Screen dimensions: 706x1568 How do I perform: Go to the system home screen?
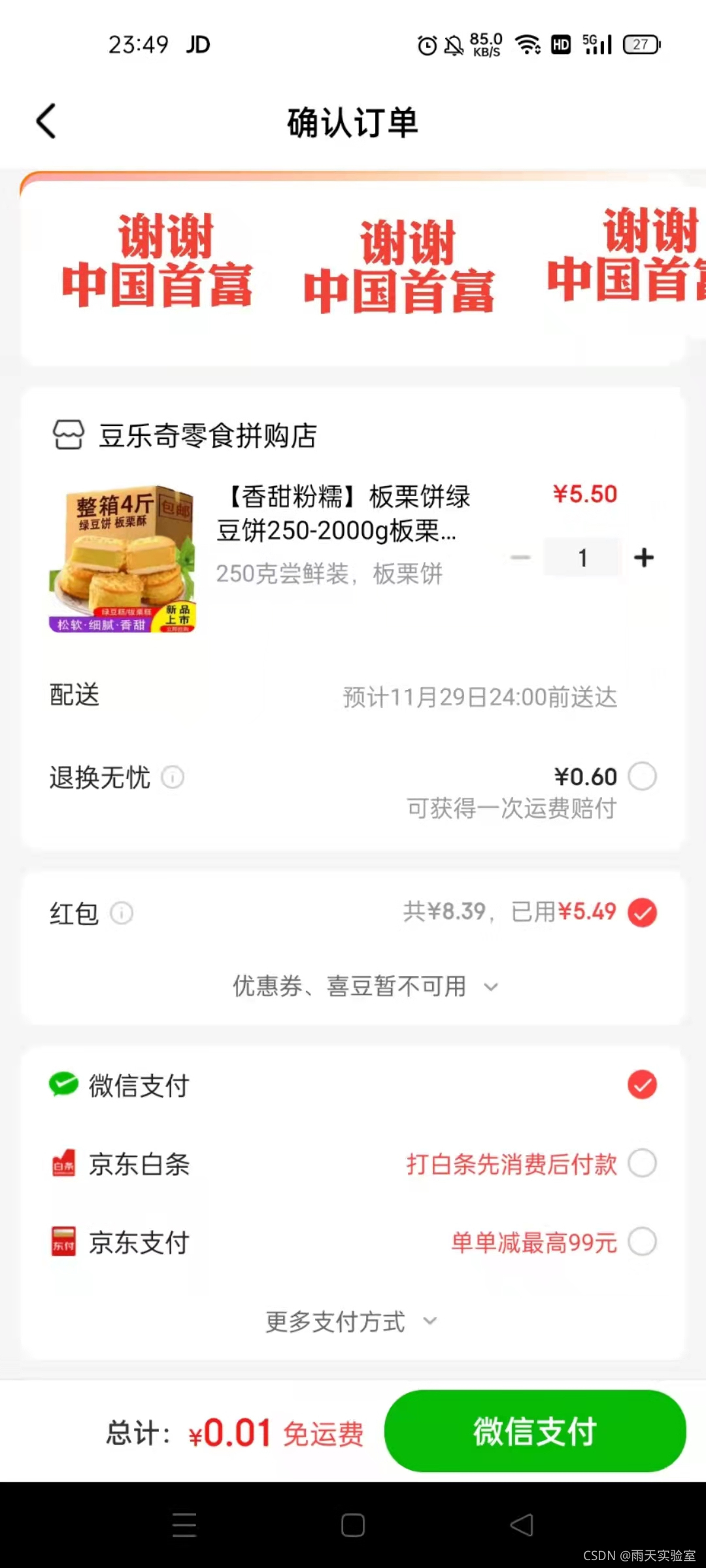pyautogui.click(x=353, y=1526)
